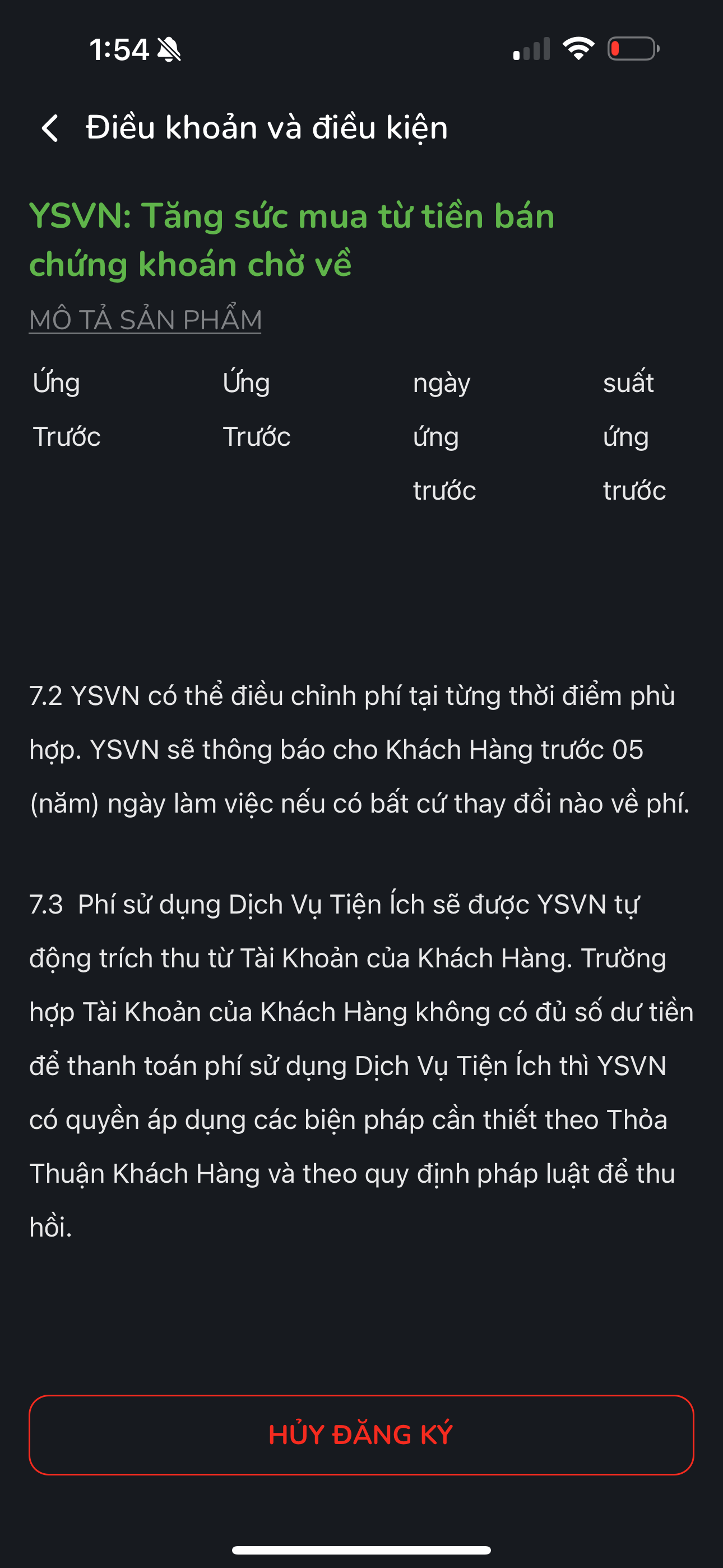Tap the HỦY ĐĂNG KÝ button

coord(361,1435)
